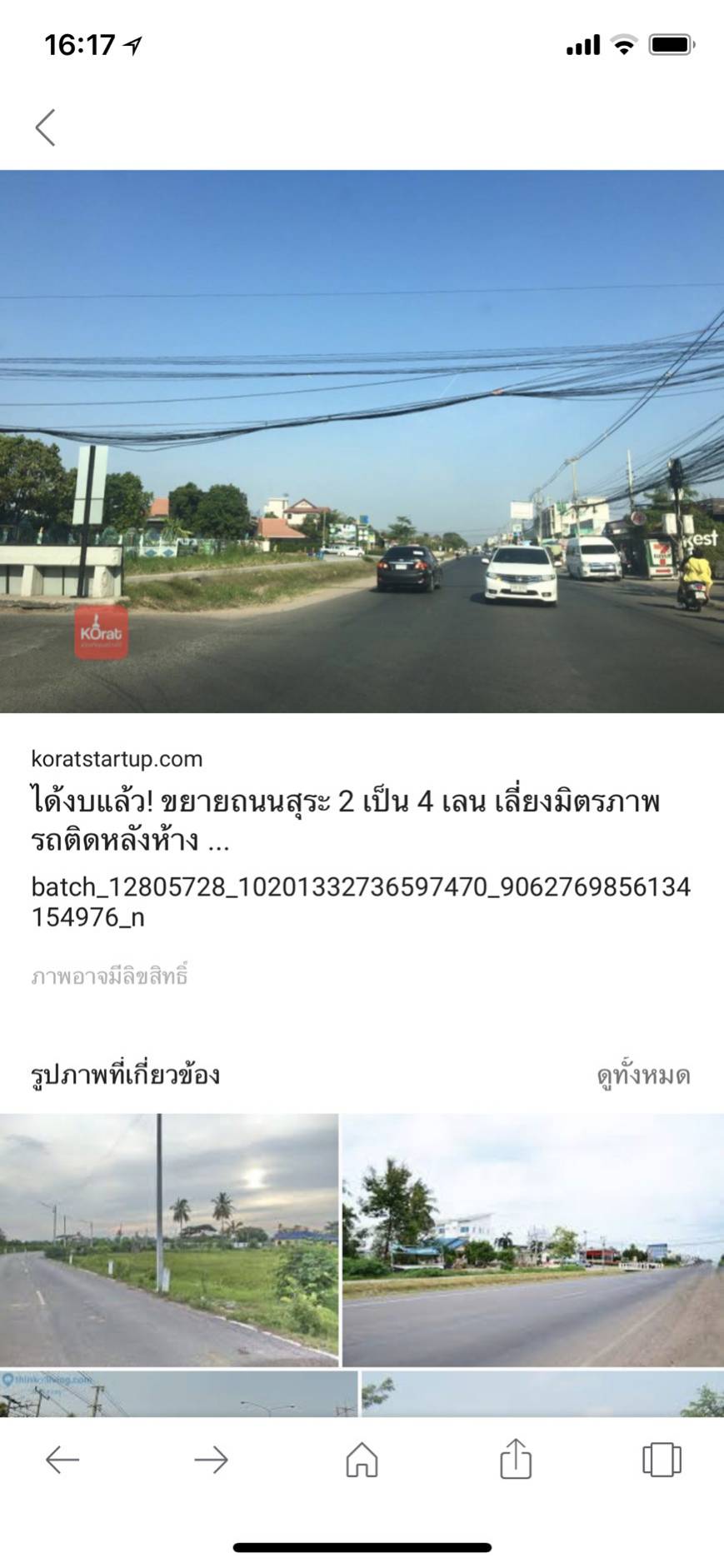This screenshot has width=724, height=1568.
Task: Open the koratstartup.com source link
Action: click(x=117, y=759)
